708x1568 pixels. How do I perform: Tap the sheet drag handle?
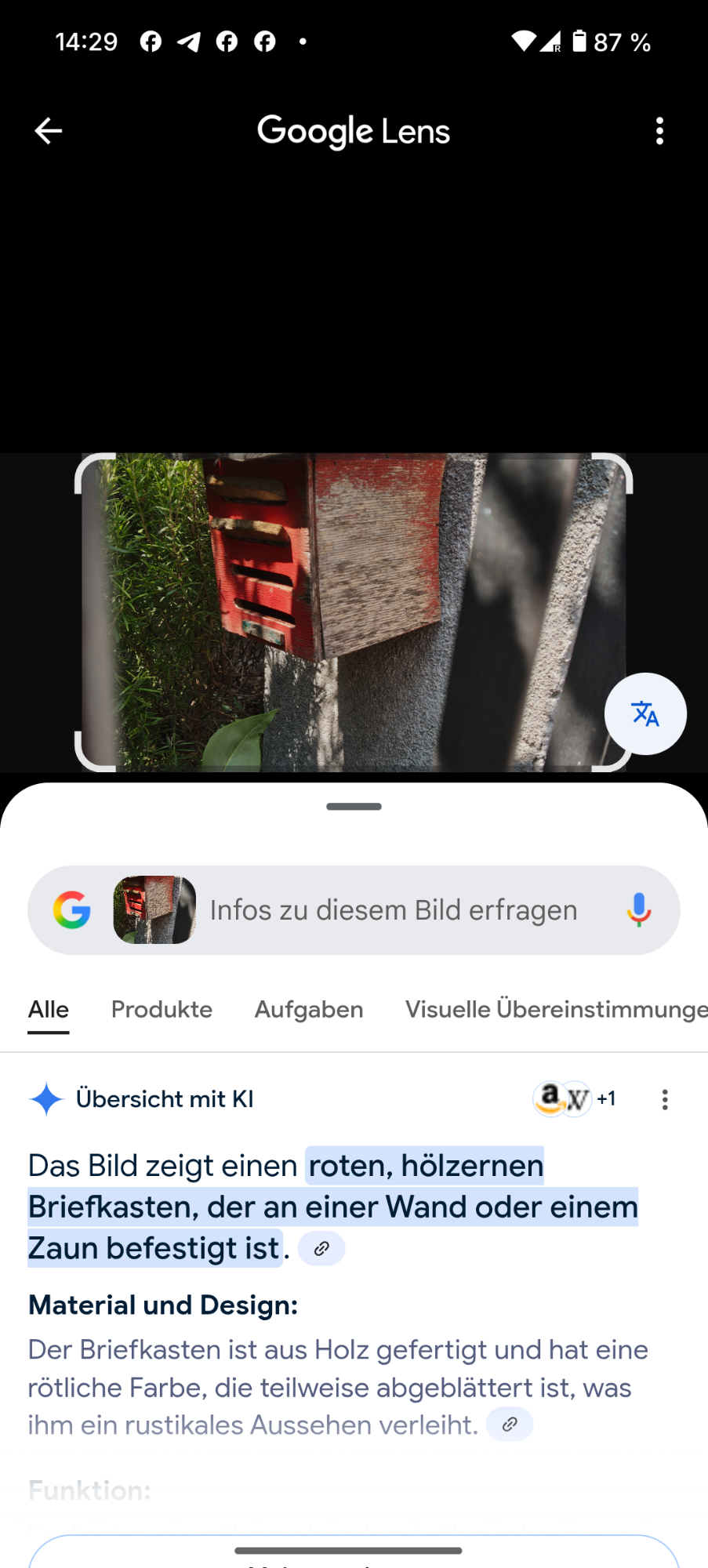click(354, 807)
